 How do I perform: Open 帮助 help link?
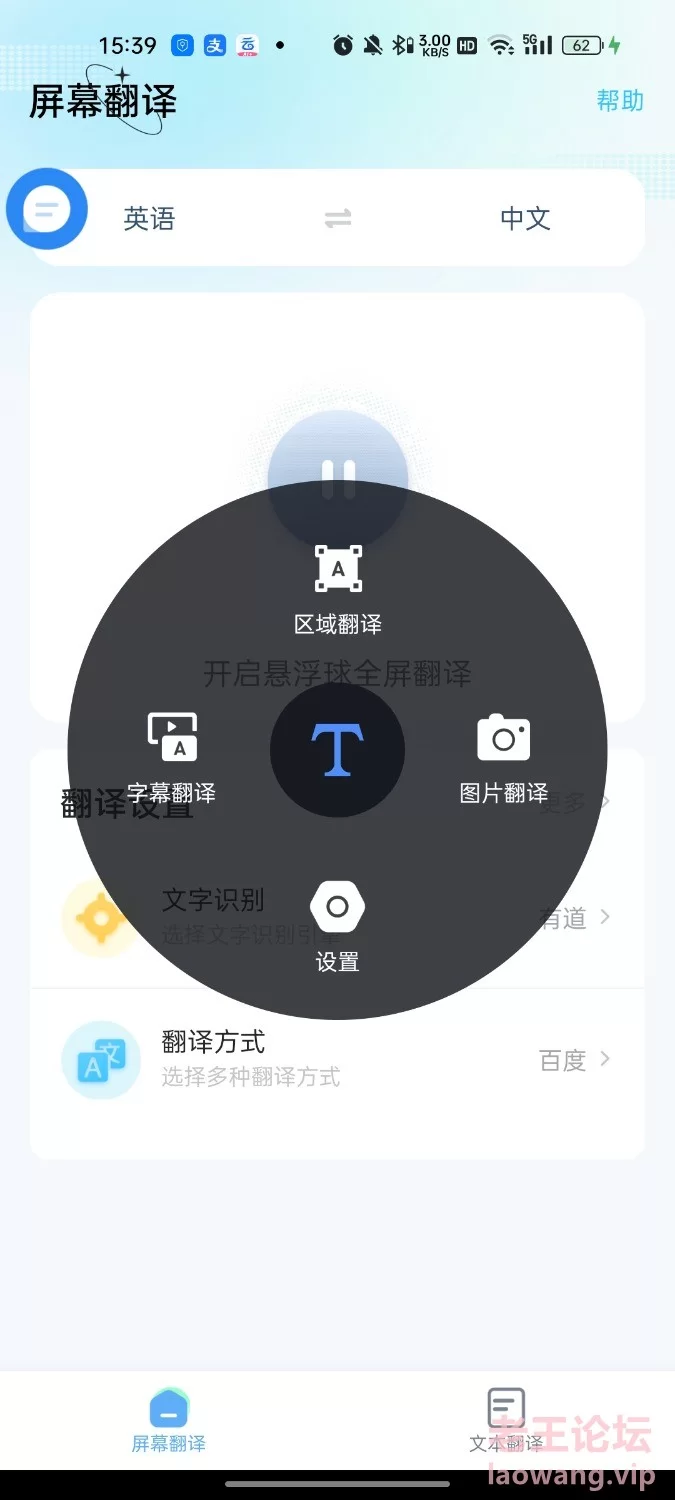[x=620, y=100]
